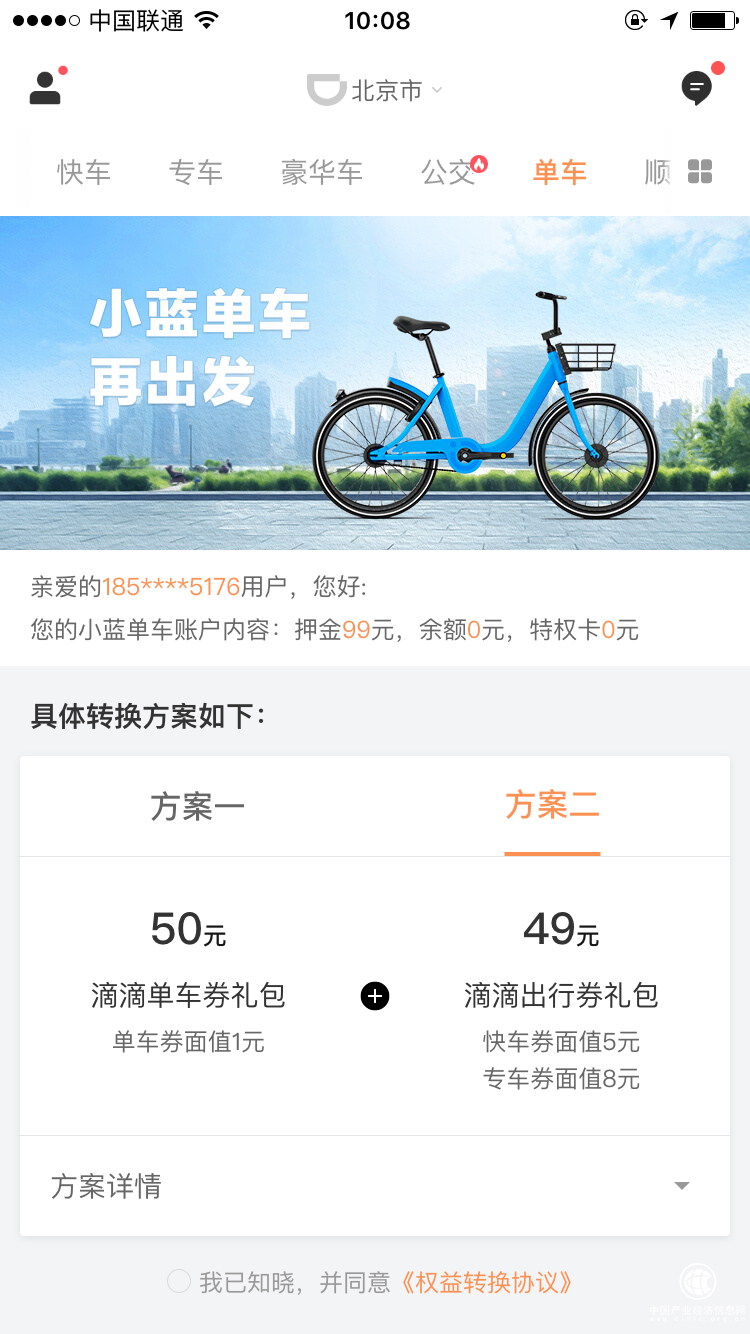Viewport: 750px width, 1334px height.
Task: Open the user profile icon
Action: (x=45, y=88)
